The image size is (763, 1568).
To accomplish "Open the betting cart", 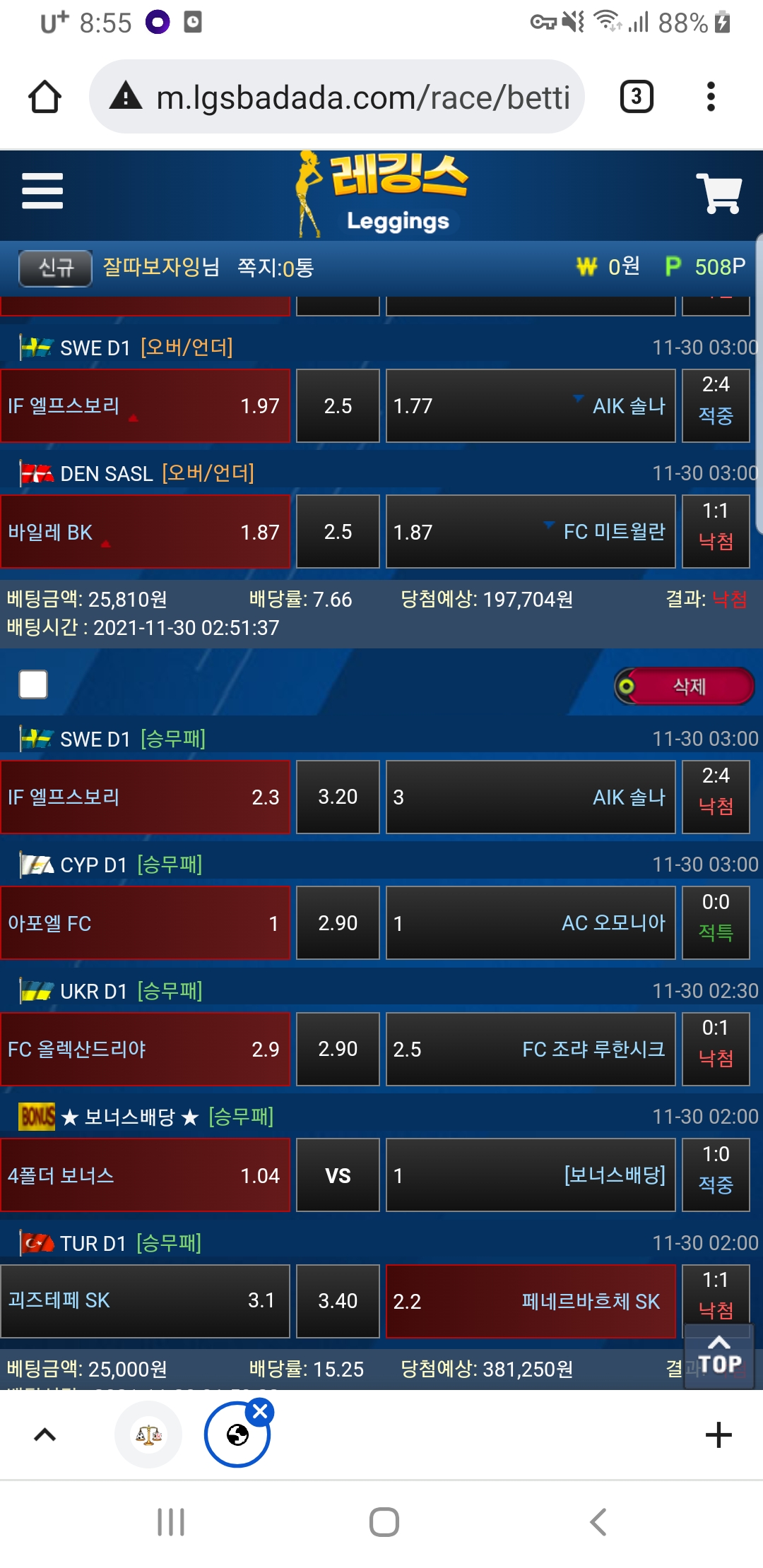I will click(718, 193).
